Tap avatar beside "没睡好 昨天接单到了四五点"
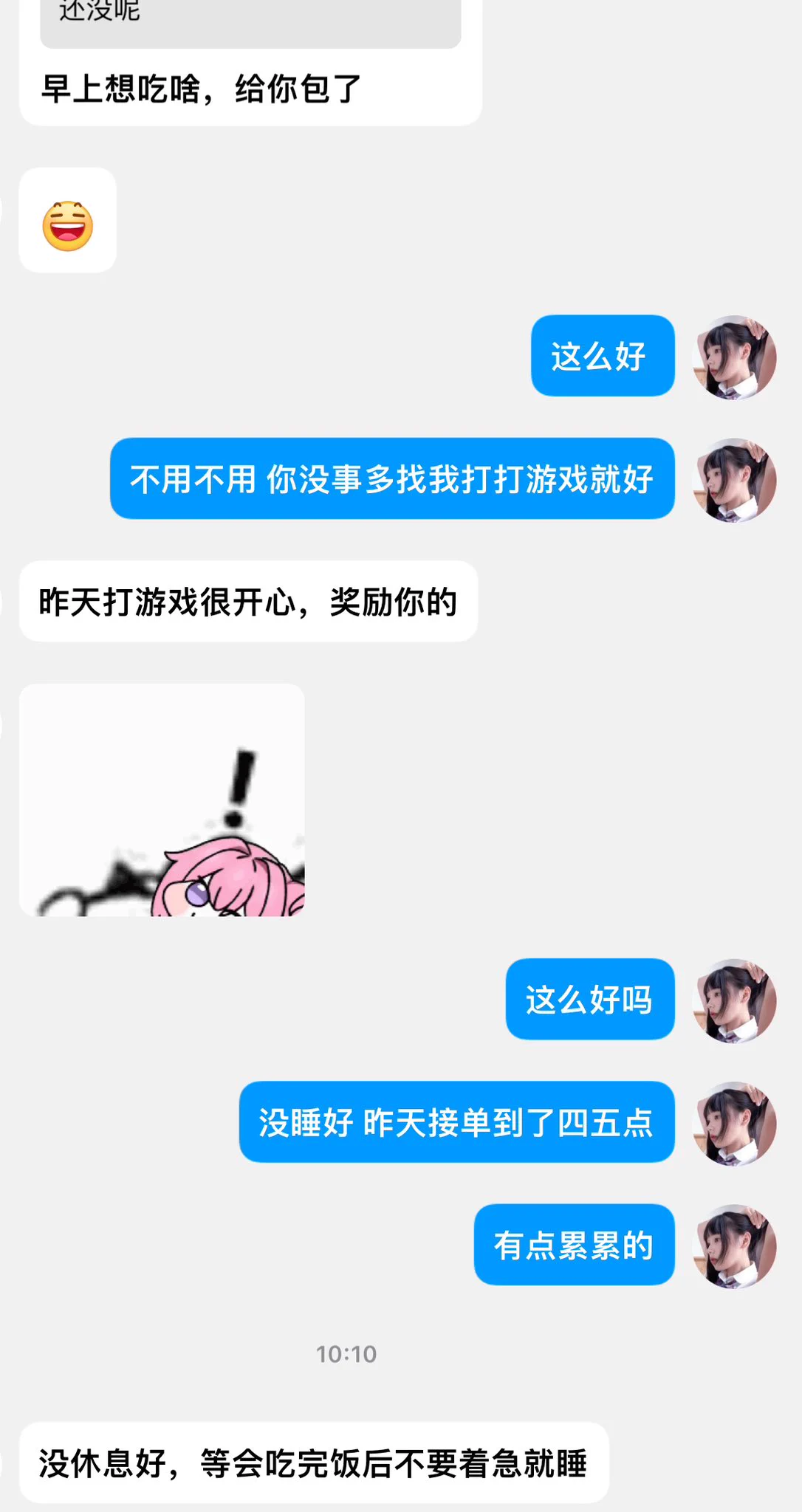The height and width of the screenshot is (1512, 802). coord(734,1124)
